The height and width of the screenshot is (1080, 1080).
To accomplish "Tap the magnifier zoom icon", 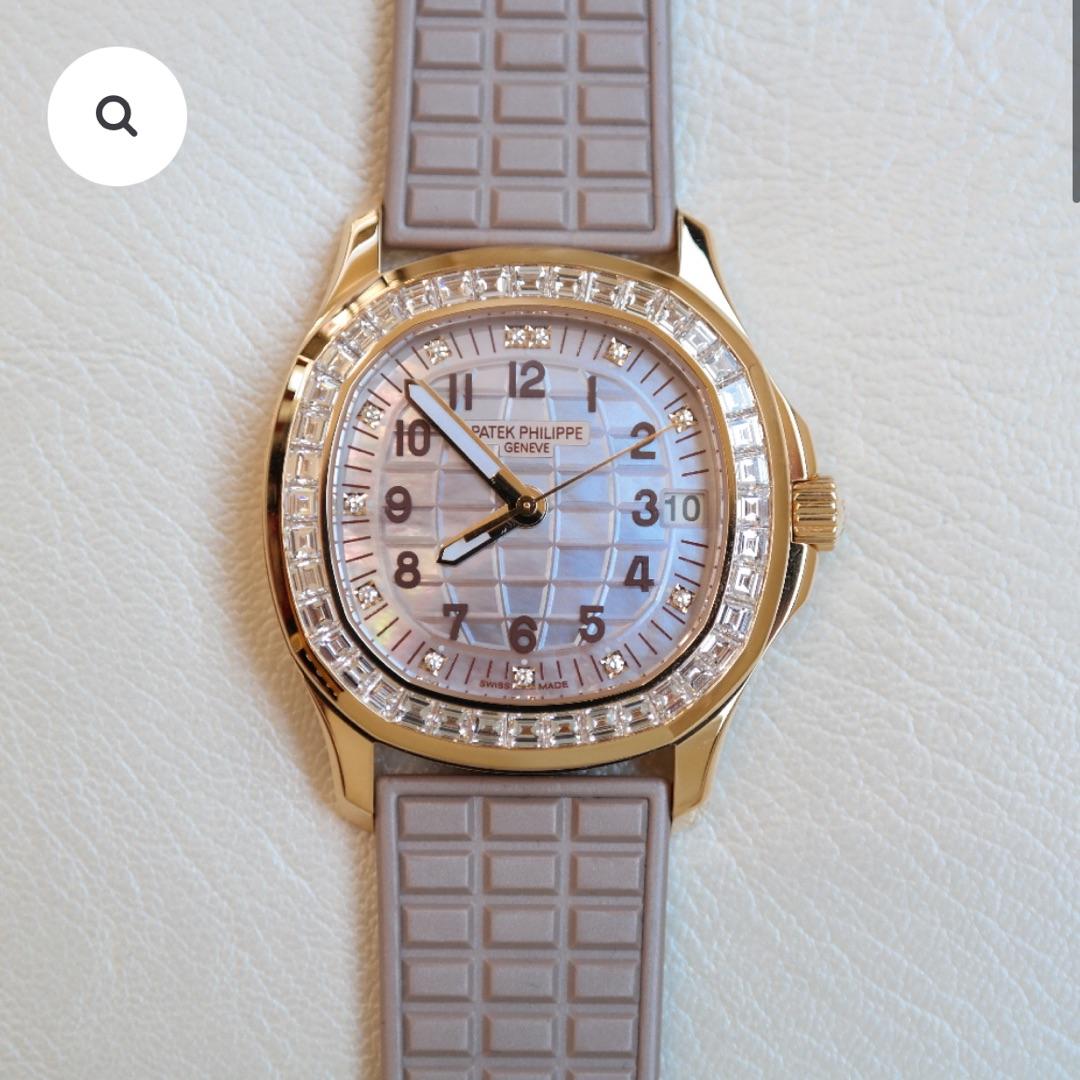I will tap(117, 116).
